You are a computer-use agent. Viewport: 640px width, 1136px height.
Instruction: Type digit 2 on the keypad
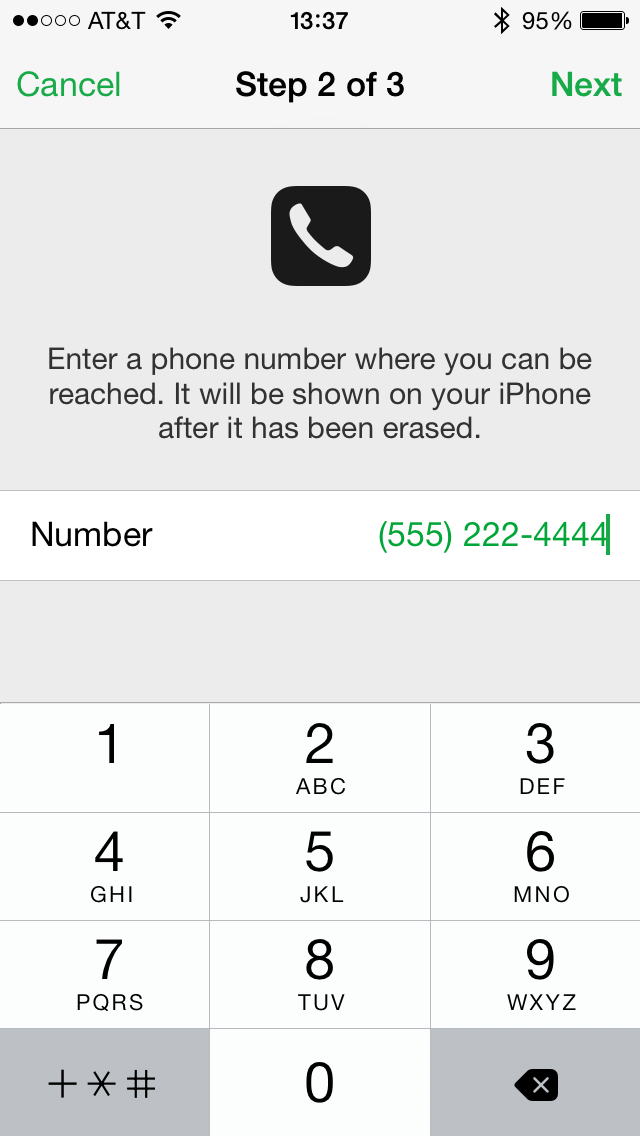(320, 758)
